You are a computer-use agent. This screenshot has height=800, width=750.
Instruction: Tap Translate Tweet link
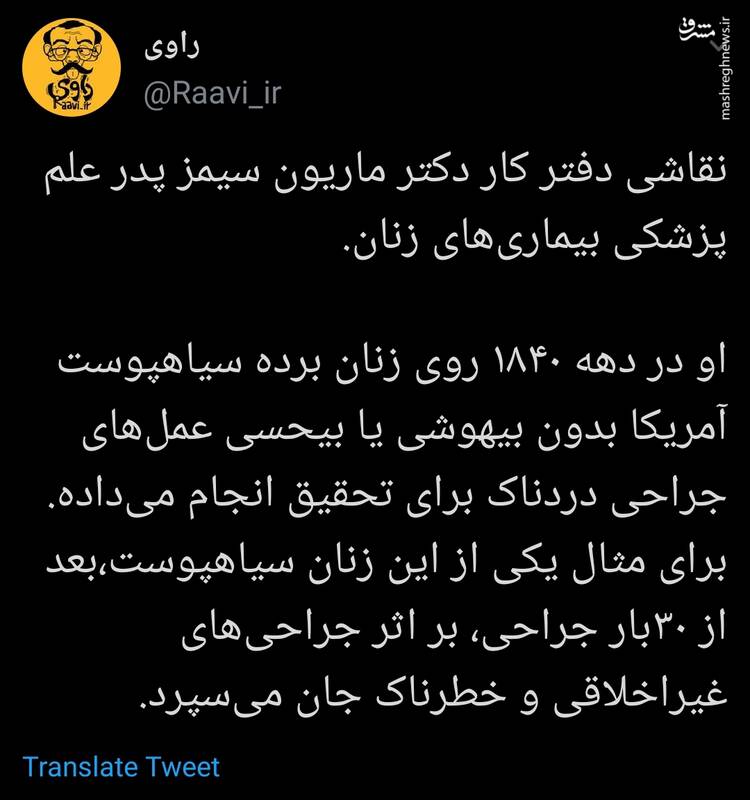point(120,767)
